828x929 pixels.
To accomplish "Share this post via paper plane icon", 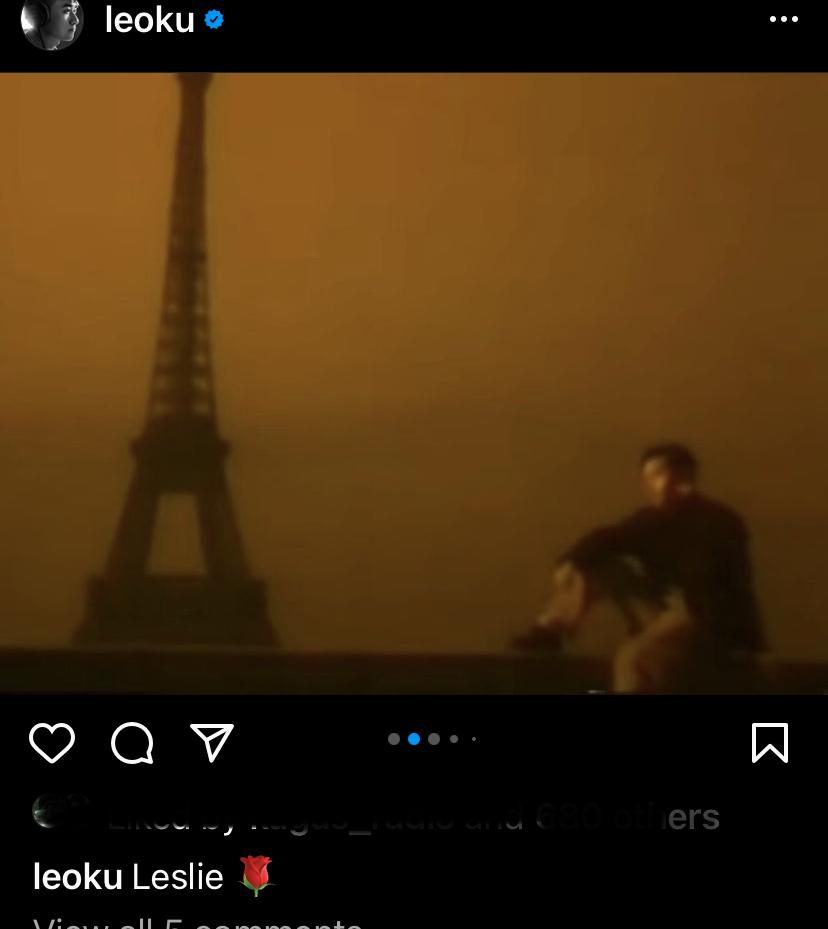I will pos(212,743).
